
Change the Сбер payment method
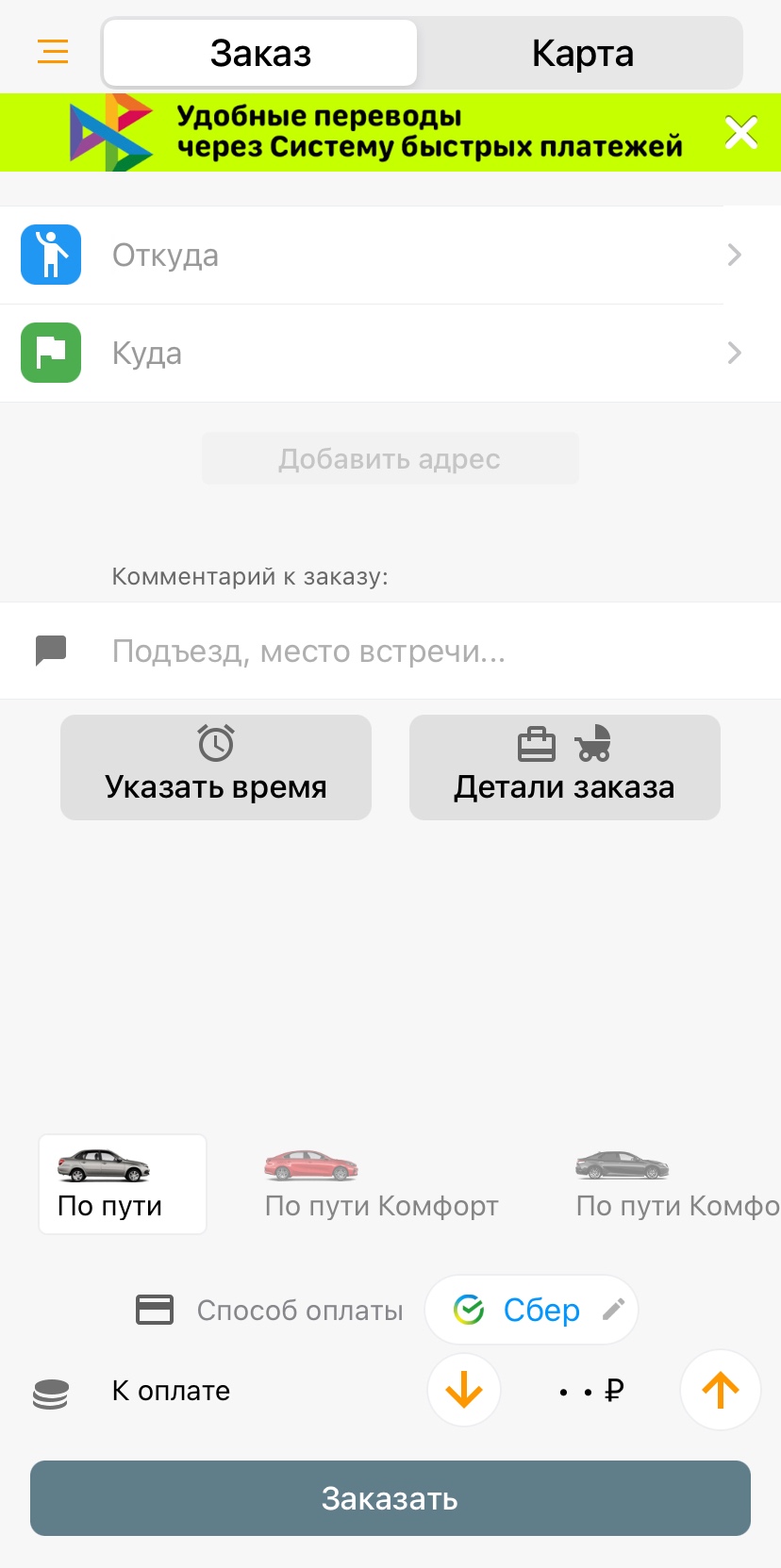(532, 1310)
